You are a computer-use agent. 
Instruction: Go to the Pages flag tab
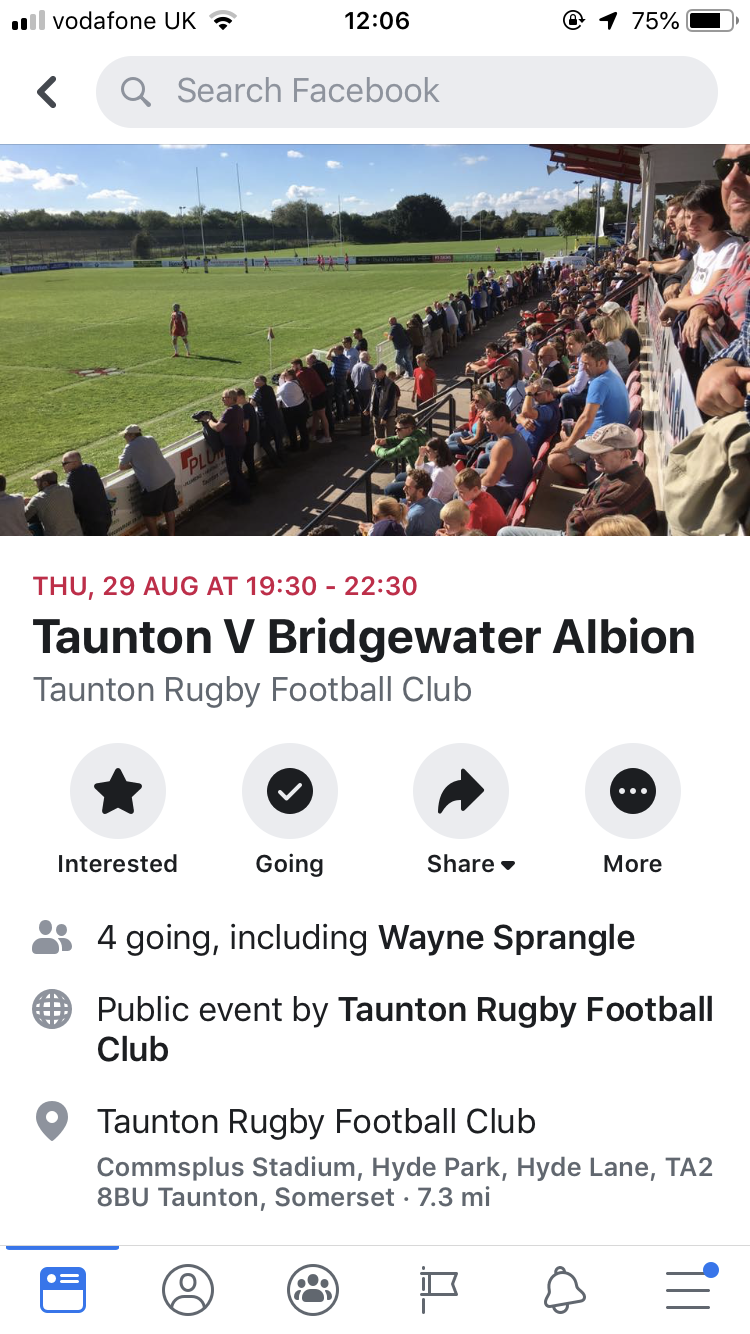point(438,1290)
